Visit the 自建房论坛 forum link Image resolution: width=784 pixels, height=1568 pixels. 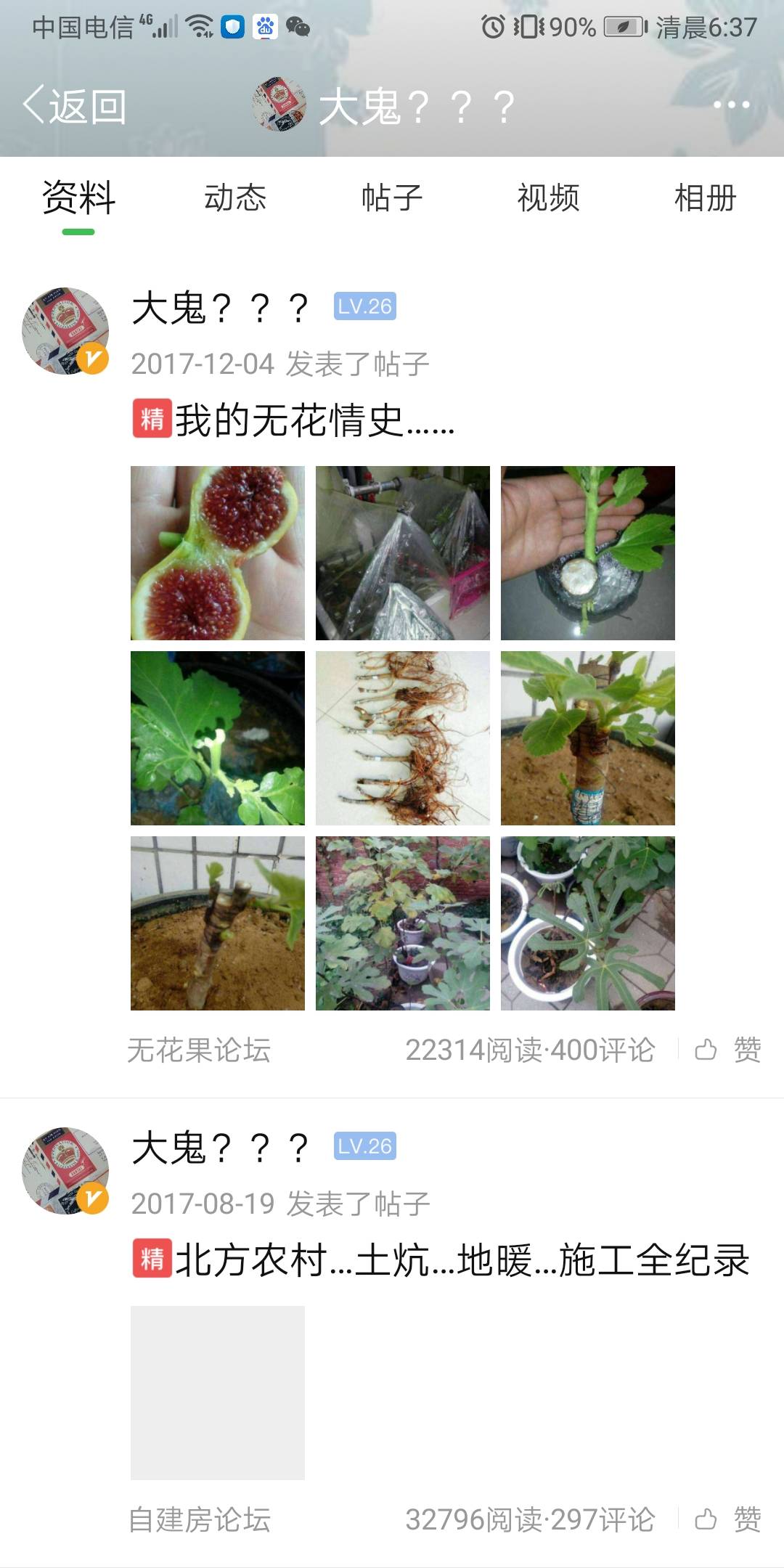tap(199, 1519)
